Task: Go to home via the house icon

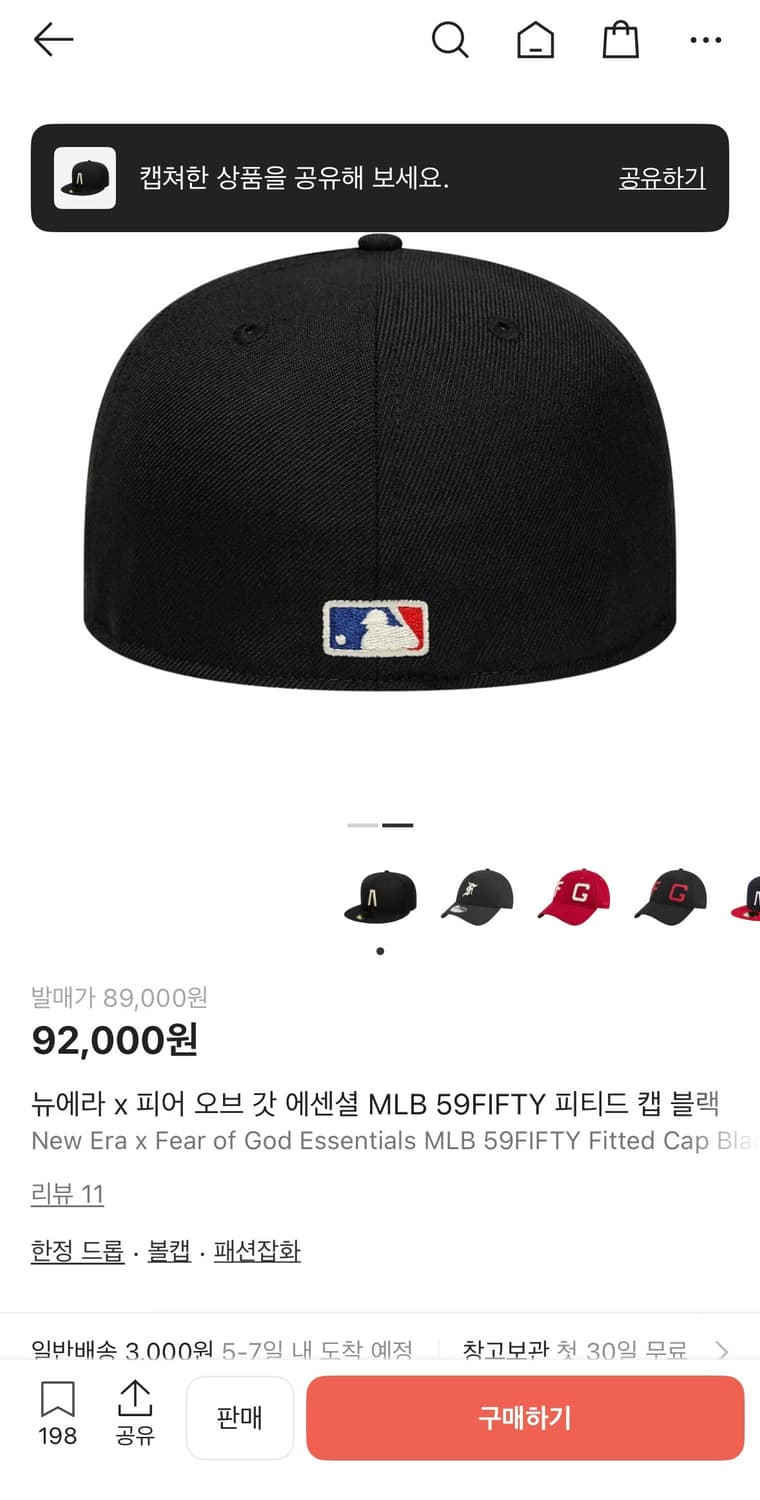Action: 536,40
